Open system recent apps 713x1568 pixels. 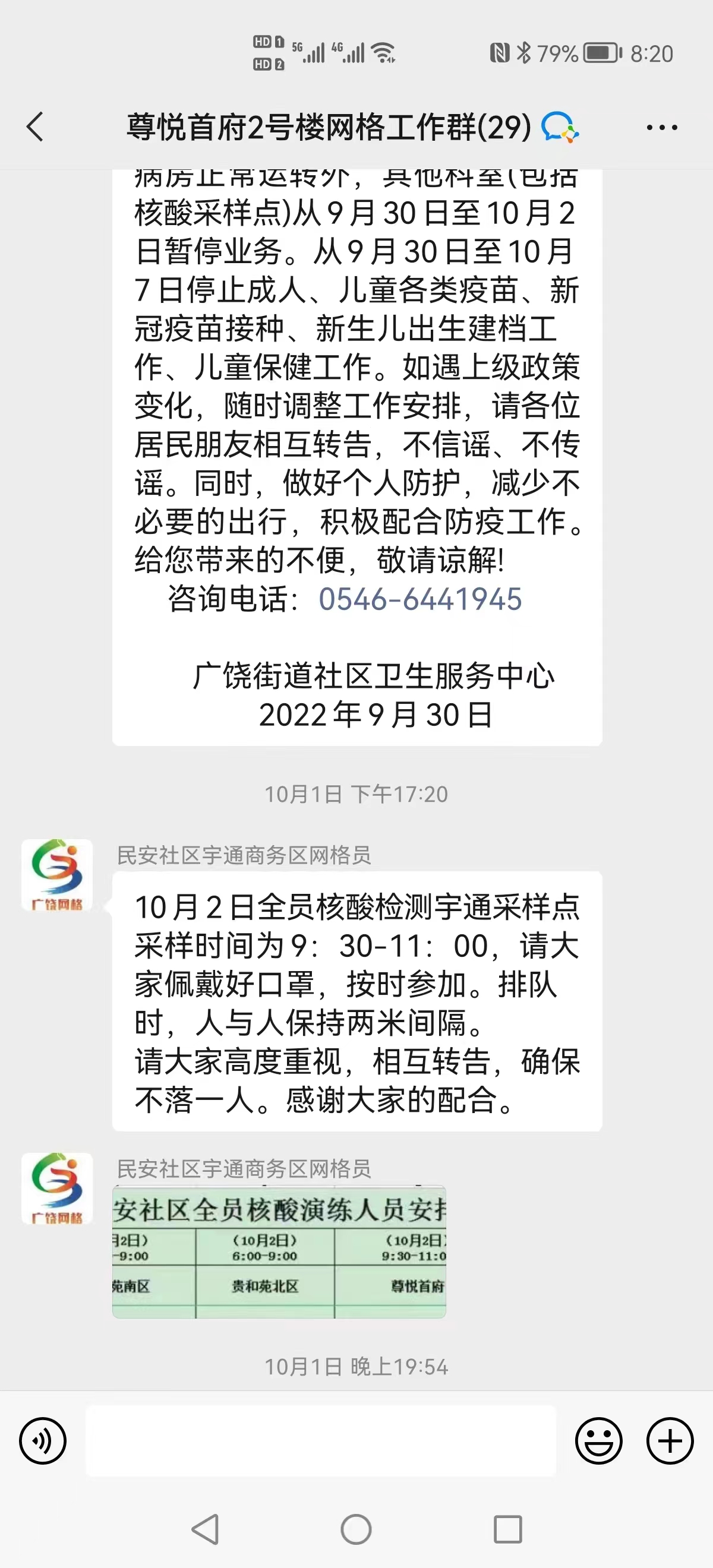(508, 1529)
